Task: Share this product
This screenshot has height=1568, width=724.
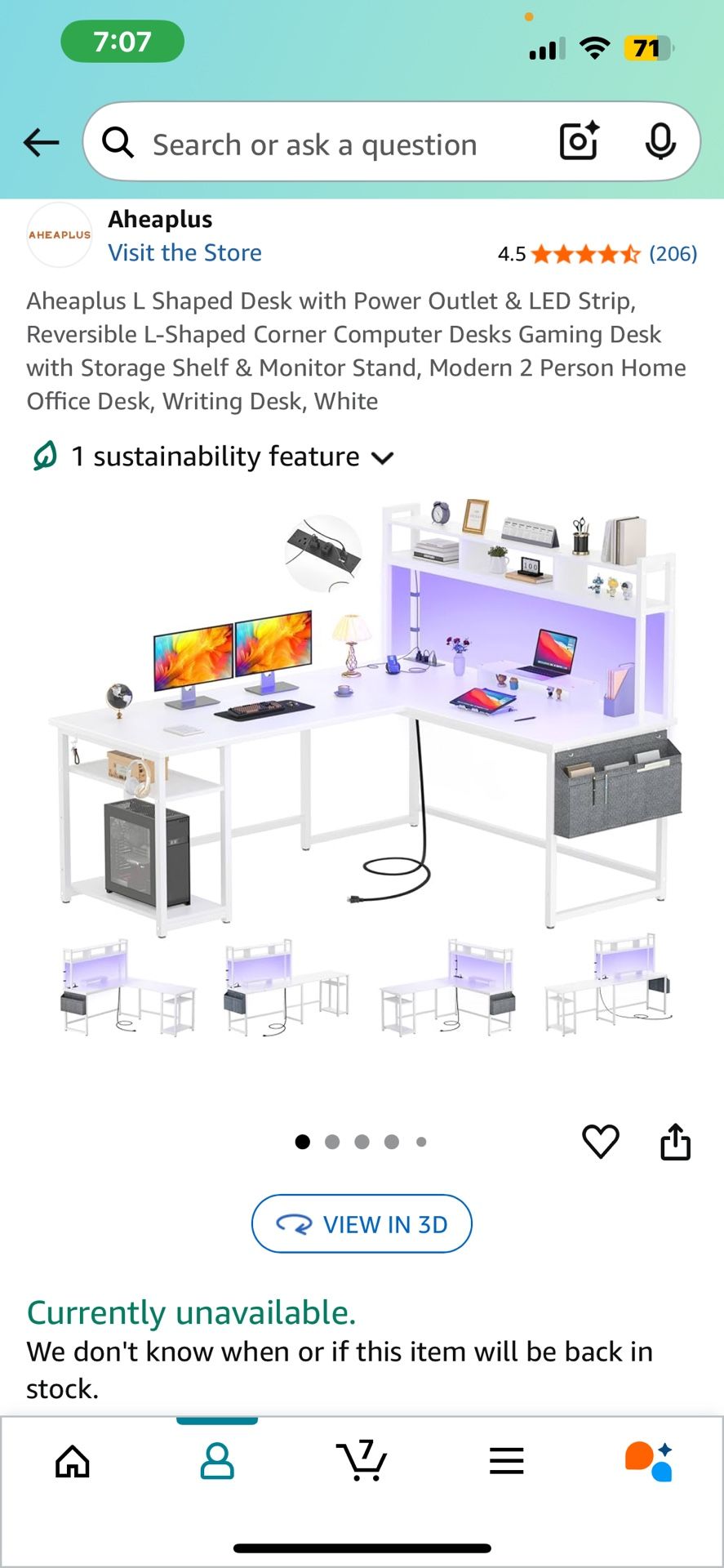Action: 675,1141
